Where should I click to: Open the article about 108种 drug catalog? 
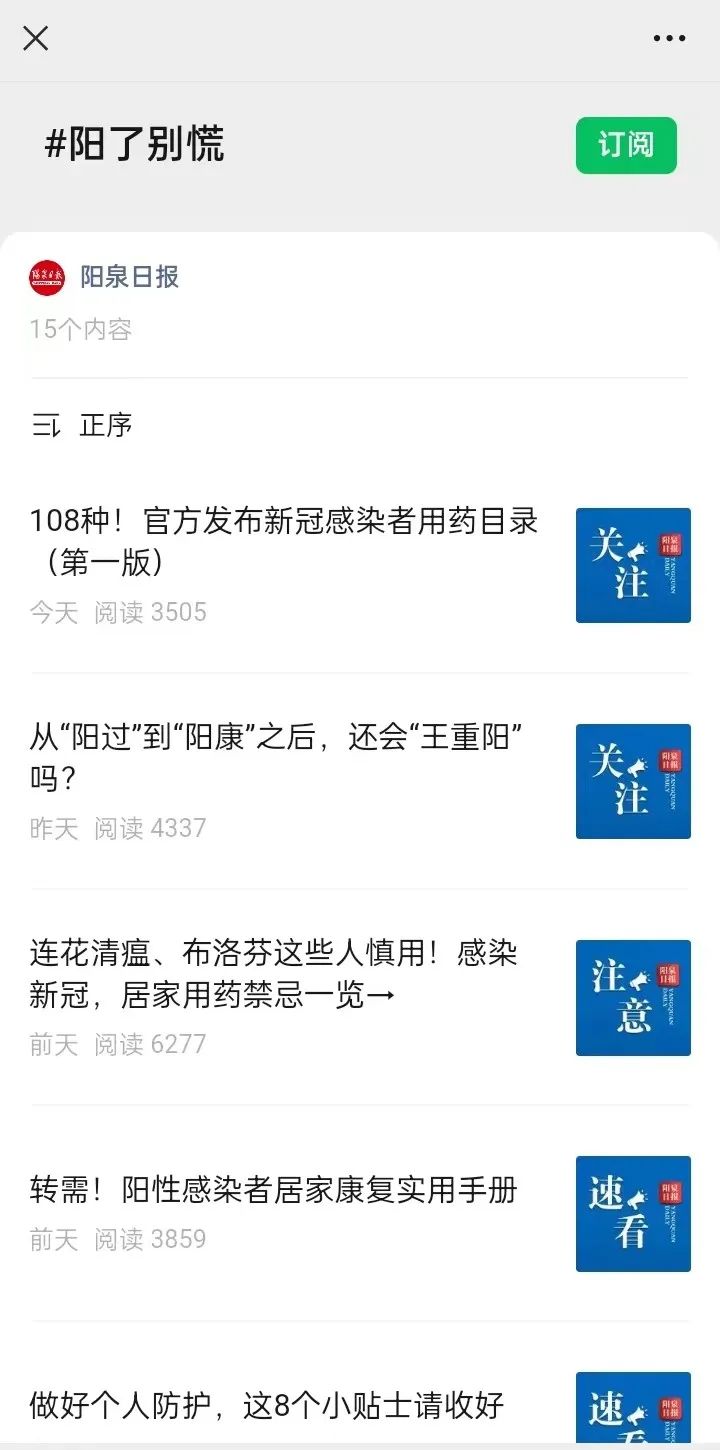[x=285, y=540]
